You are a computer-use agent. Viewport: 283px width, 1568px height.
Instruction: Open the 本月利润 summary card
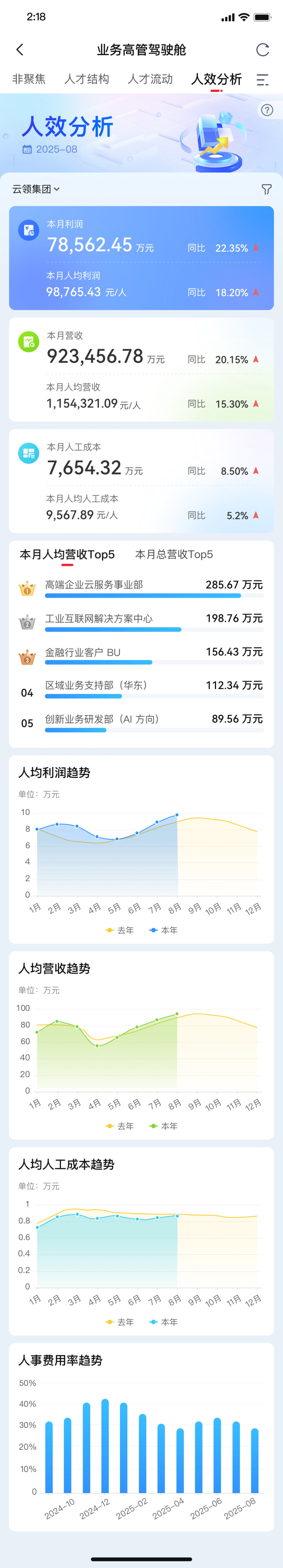[141, 258]
